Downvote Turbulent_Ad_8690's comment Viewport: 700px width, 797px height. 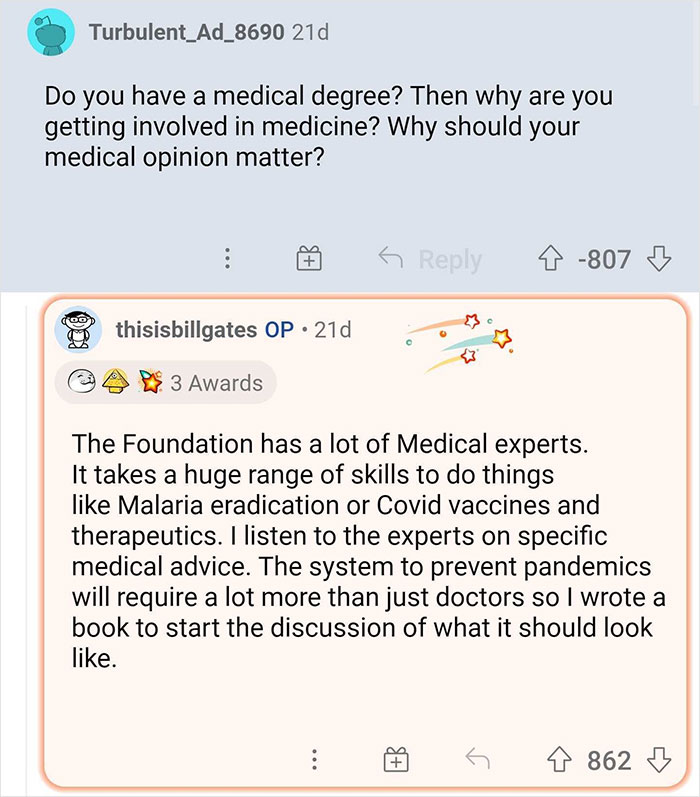tap(658, 260)
